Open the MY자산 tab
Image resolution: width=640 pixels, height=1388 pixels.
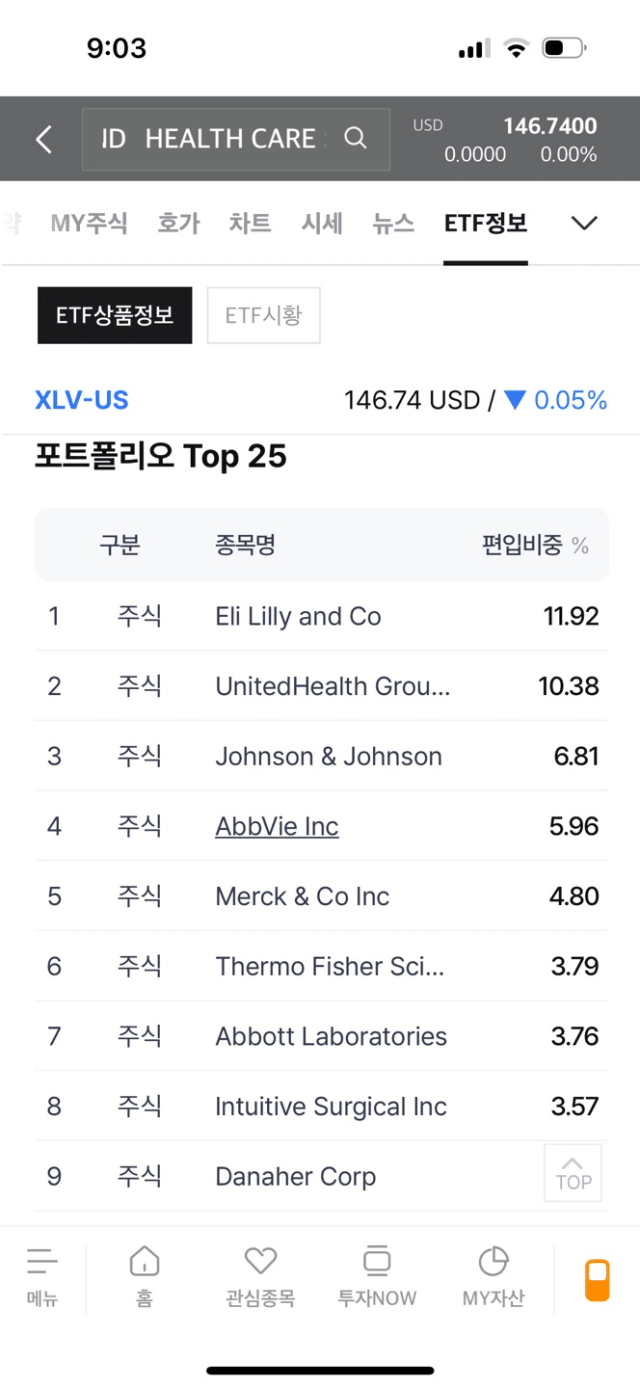(493, 1277)
